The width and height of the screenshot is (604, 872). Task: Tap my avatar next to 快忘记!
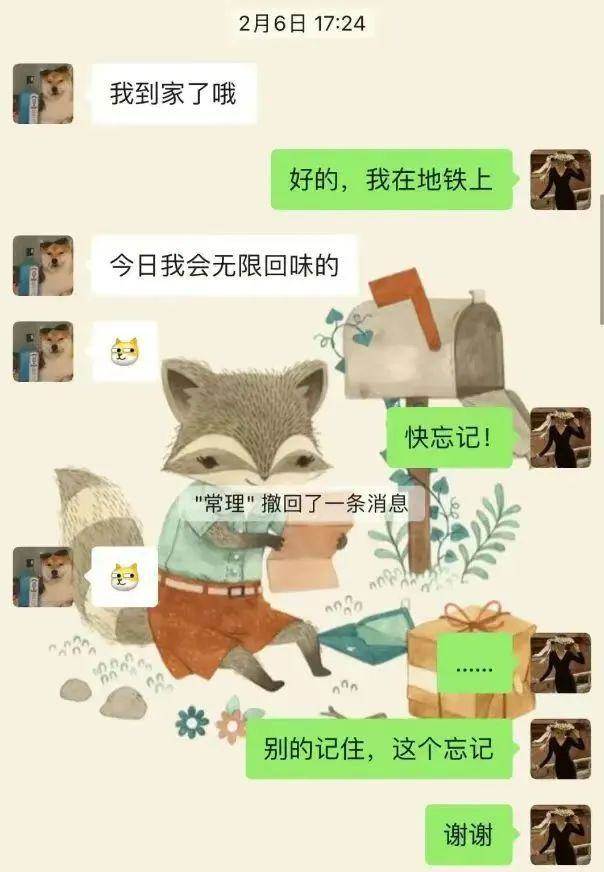[560, 438]
